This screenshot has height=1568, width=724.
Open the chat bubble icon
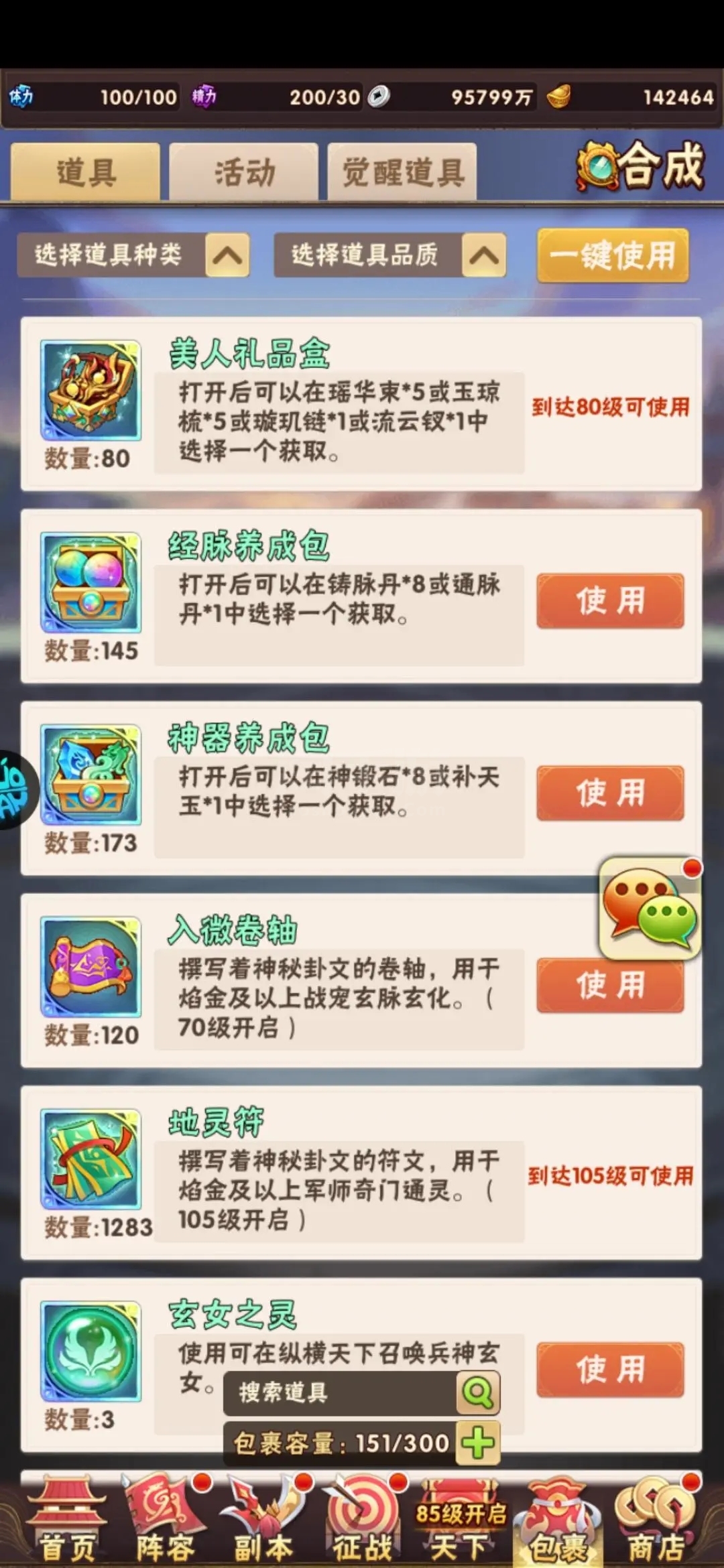650,909
